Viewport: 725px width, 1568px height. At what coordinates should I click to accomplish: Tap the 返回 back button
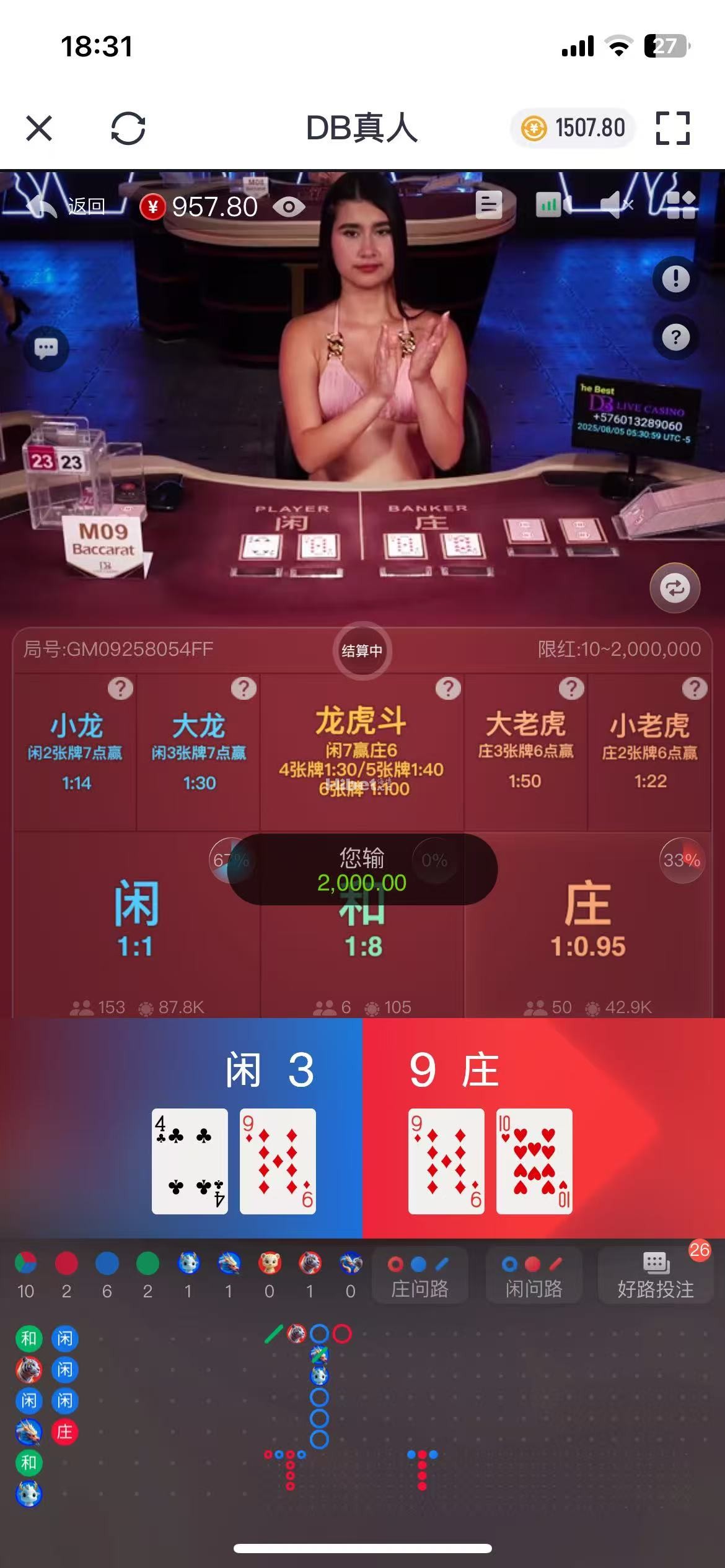click(x=67, y=206)
